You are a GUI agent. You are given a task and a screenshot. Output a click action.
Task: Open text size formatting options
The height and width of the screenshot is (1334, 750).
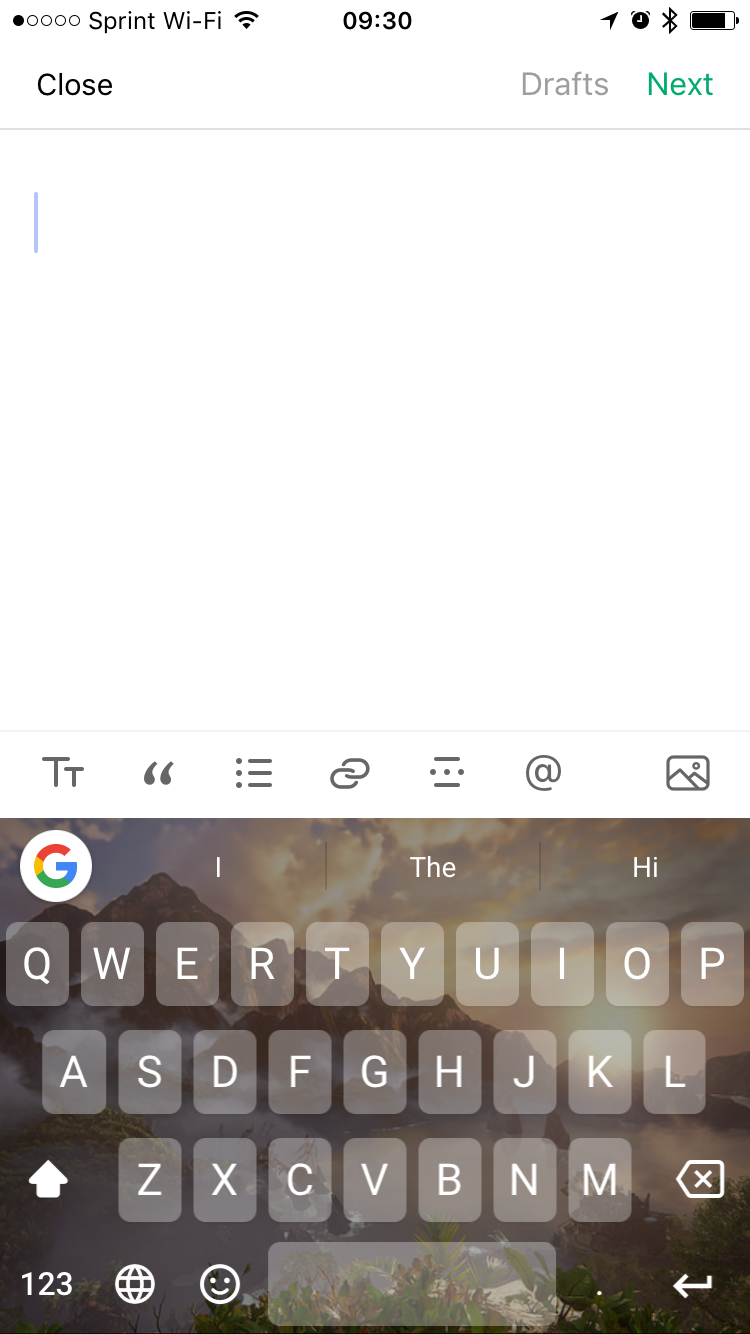click(x=63, y=773)
